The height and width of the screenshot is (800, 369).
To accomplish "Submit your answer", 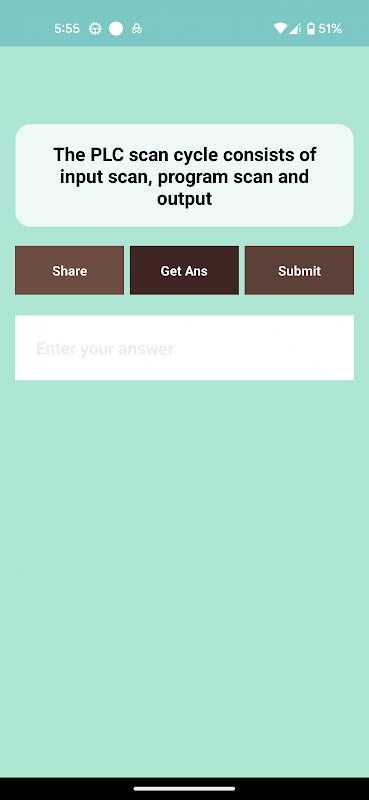I will (x=299, y=270).
